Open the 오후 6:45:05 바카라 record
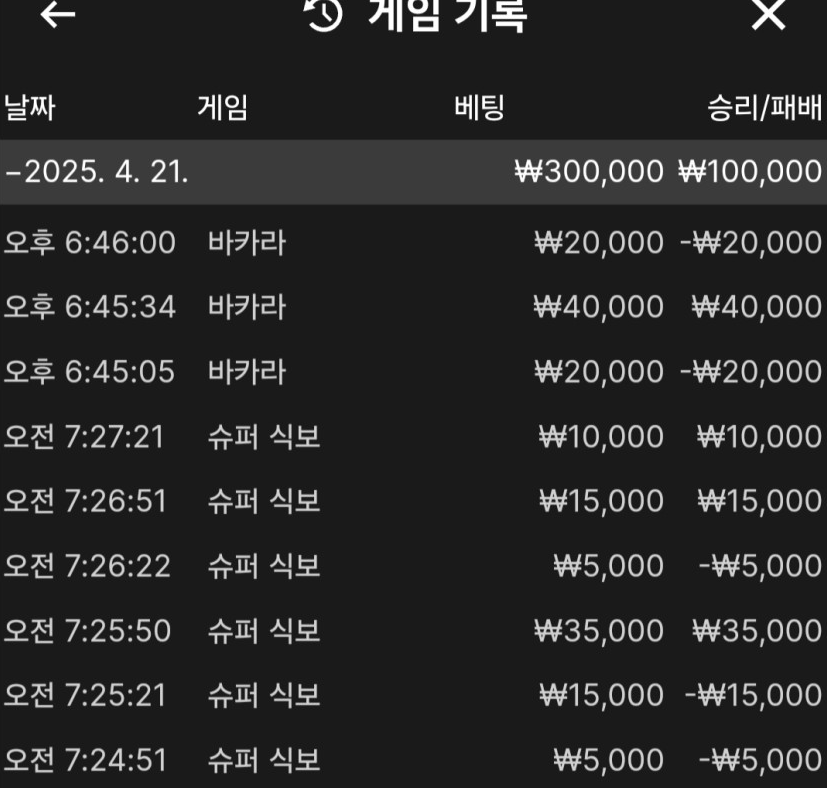This screenshot has height=788, width=827. click(x=413, y=372)
